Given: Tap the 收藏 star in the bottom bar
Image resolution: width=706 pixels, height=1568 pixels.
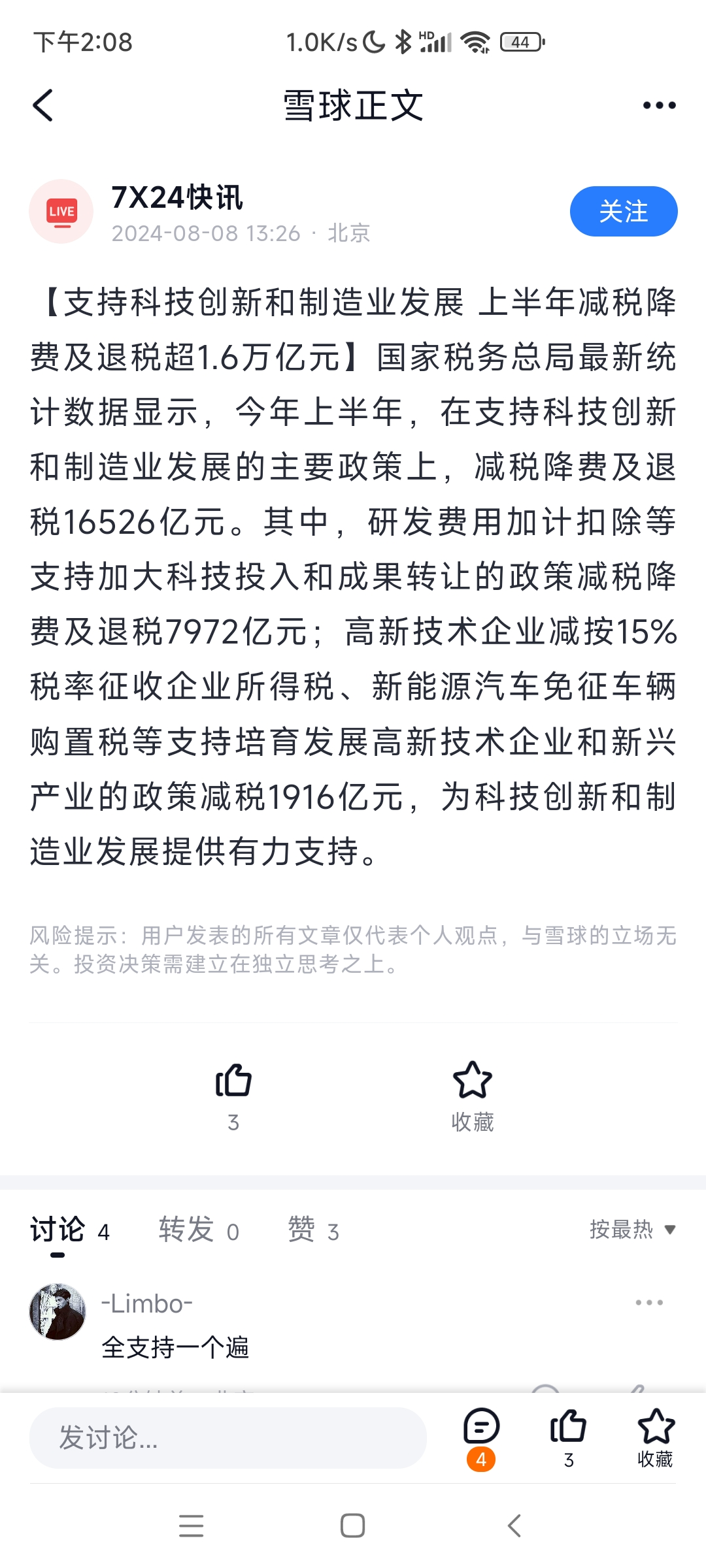Looking at the screenshot, I should tap(655, 1428).
